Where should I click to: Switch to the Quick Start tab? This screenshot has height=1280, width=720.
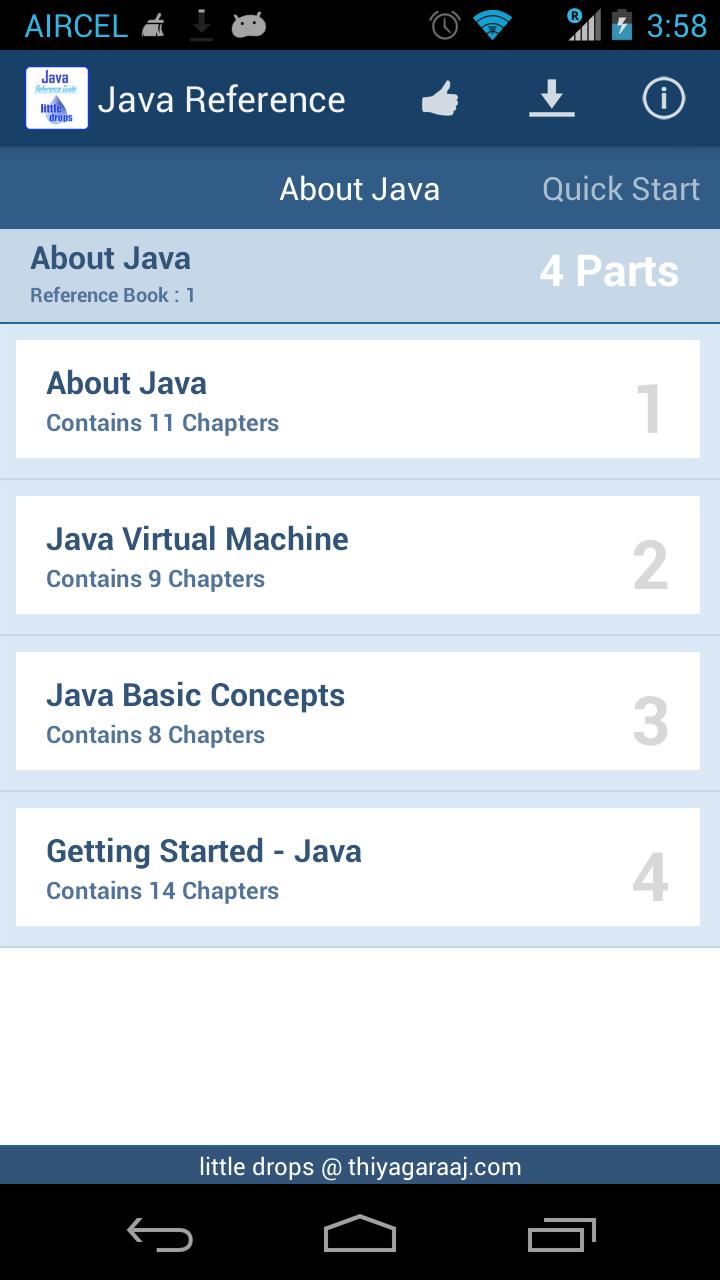(x=621, y=188)
